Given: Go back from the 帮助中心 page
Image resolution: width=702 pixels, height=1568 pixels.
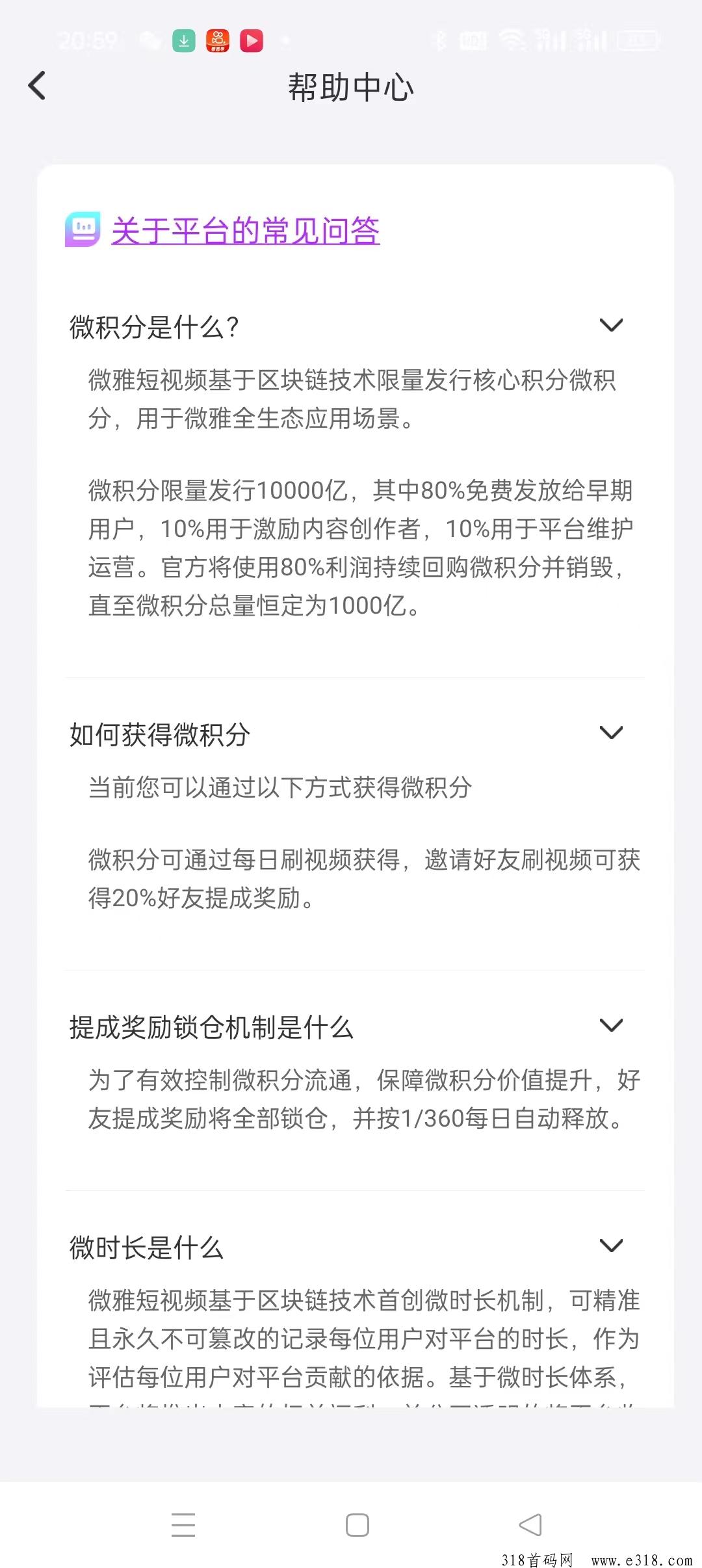Looking at the screenshot, I should (37, 86).
